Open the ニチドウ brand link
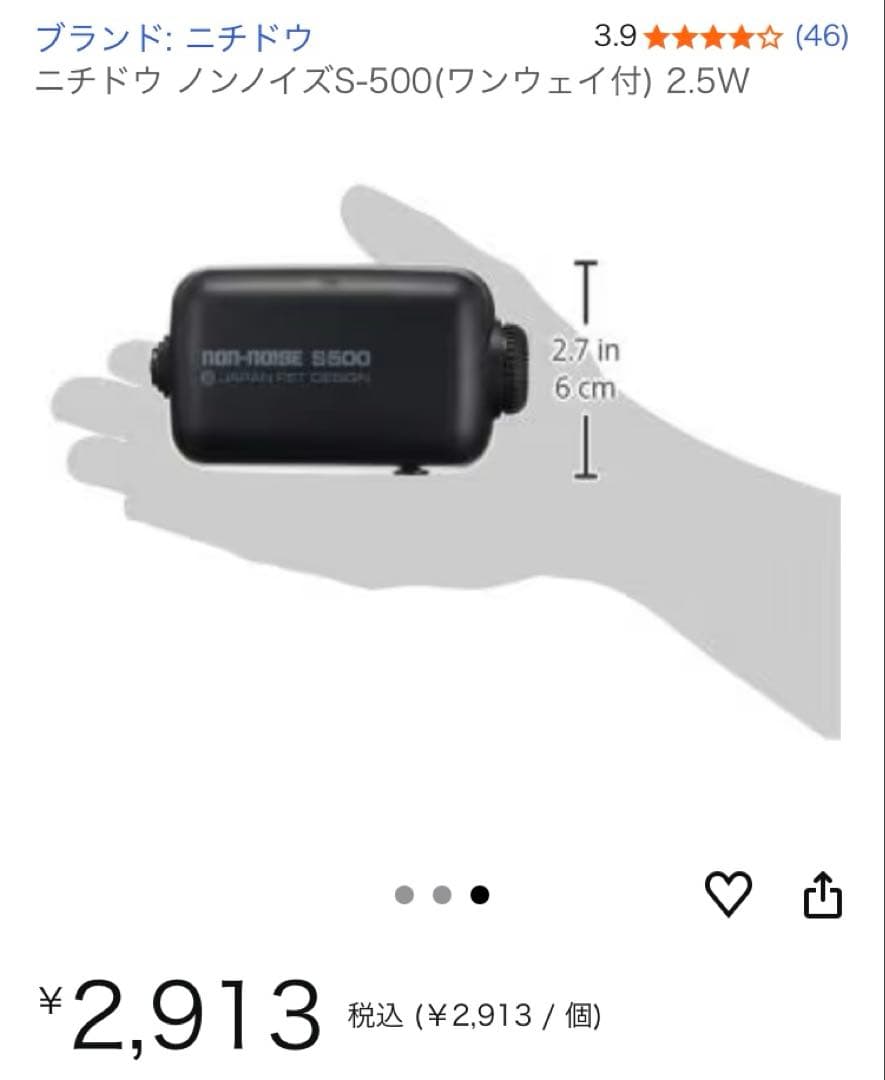The width and height of the screenshot is (885, 1080). 174,38
